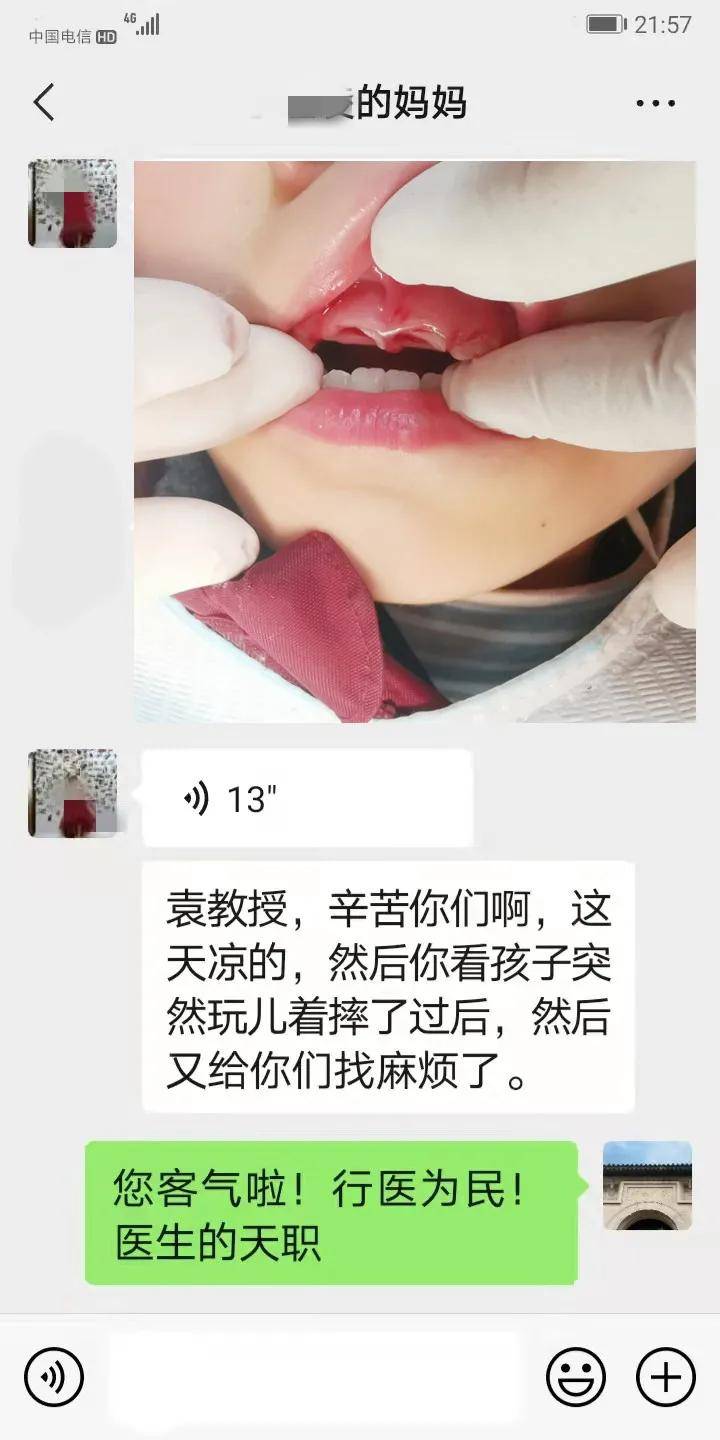720x1440 pixels.
Task: Tap the chat title showing the mom's name
Action: coord(380,100)
